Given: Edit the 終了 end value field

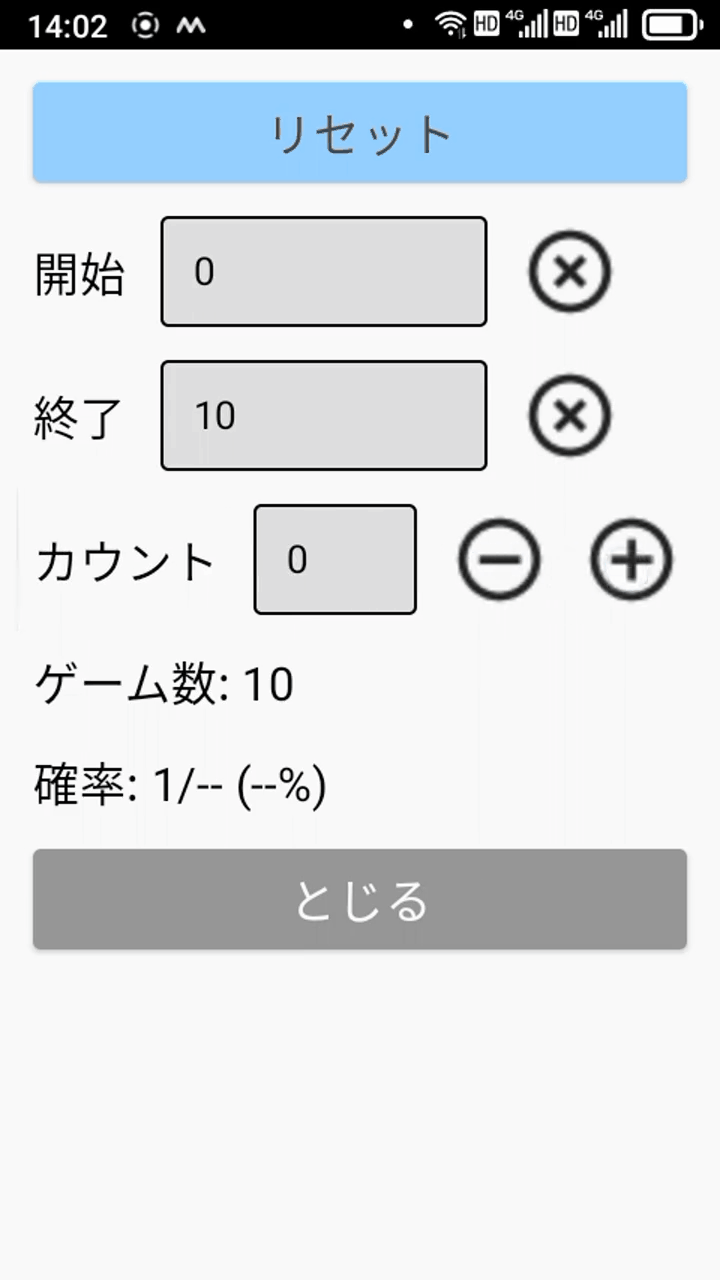Looking at the screenshot, I should 324,415.
